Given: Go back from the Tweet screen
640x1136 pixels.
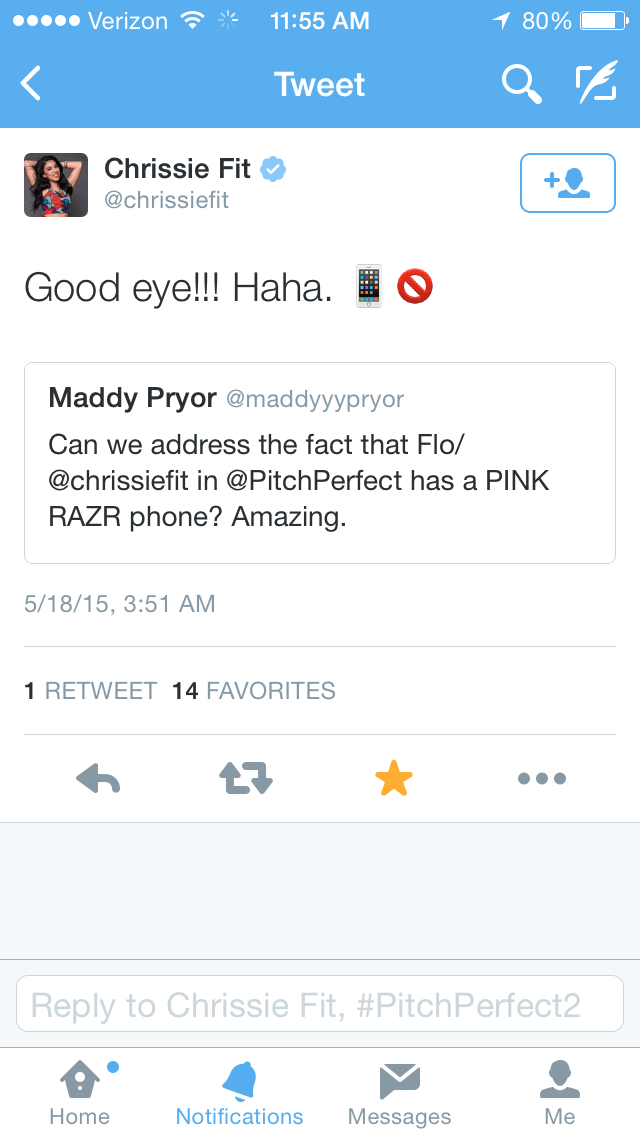Looking at the screenshot, I should point(32,85).
